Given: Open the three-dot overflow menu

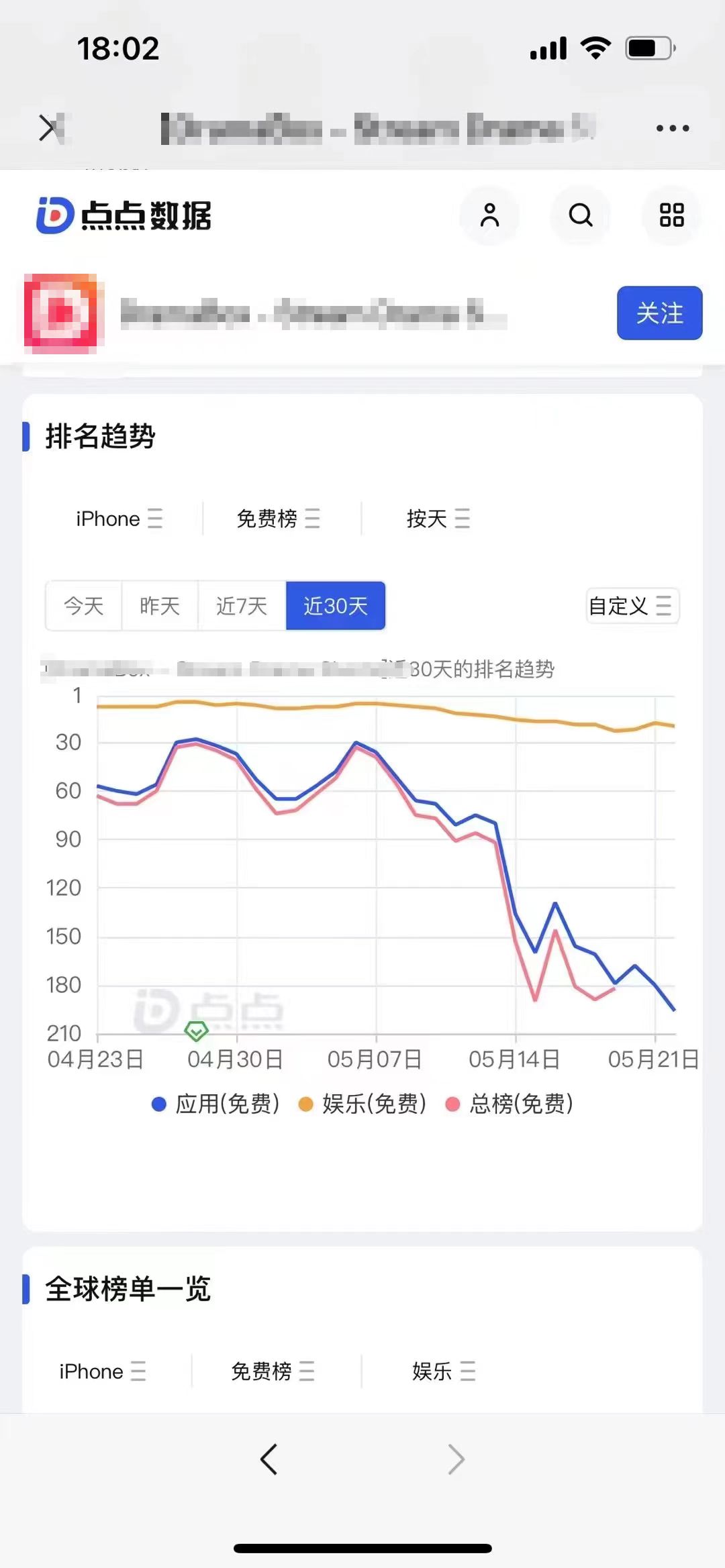Looking at the screenshot, I should coord(672,127).
